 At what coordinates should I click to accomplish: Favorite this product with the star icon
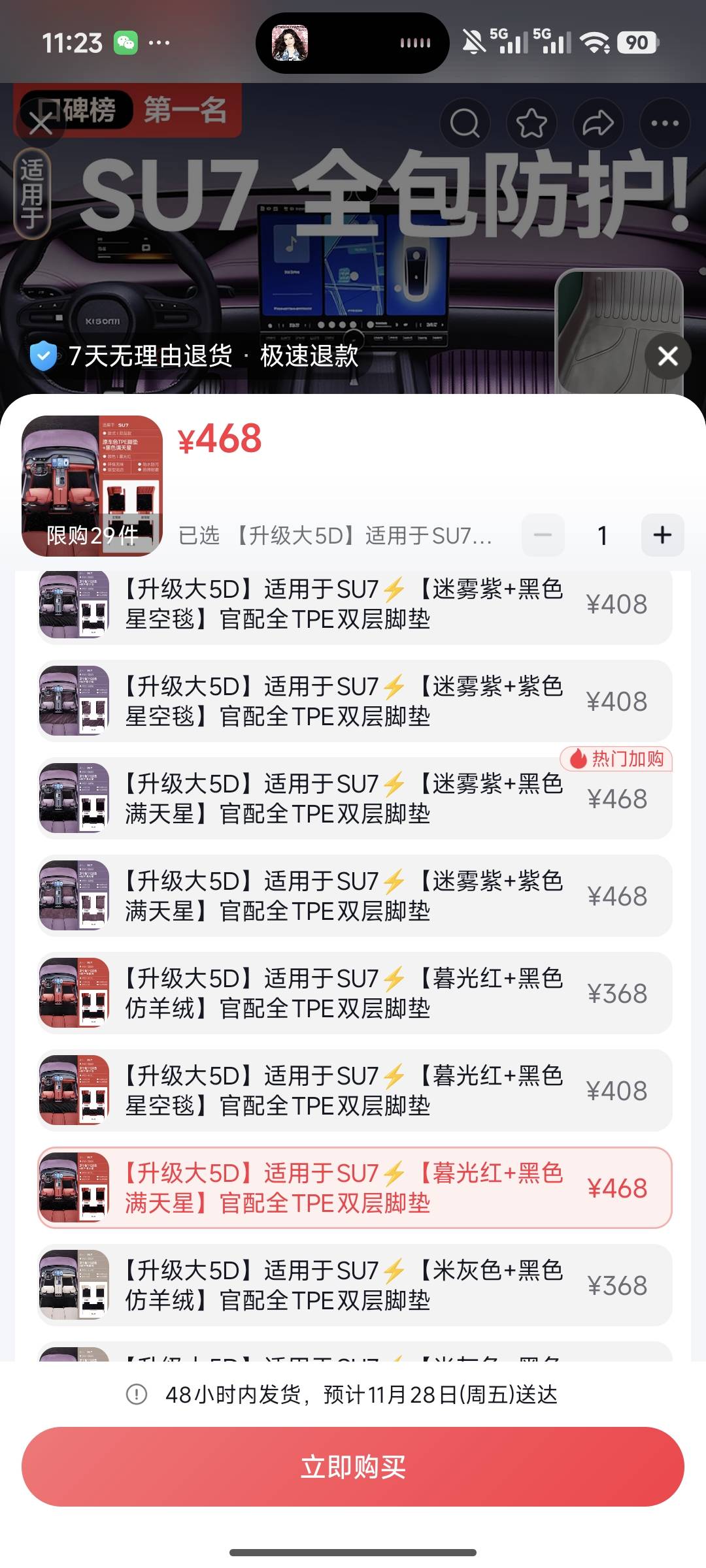(531, 123)
